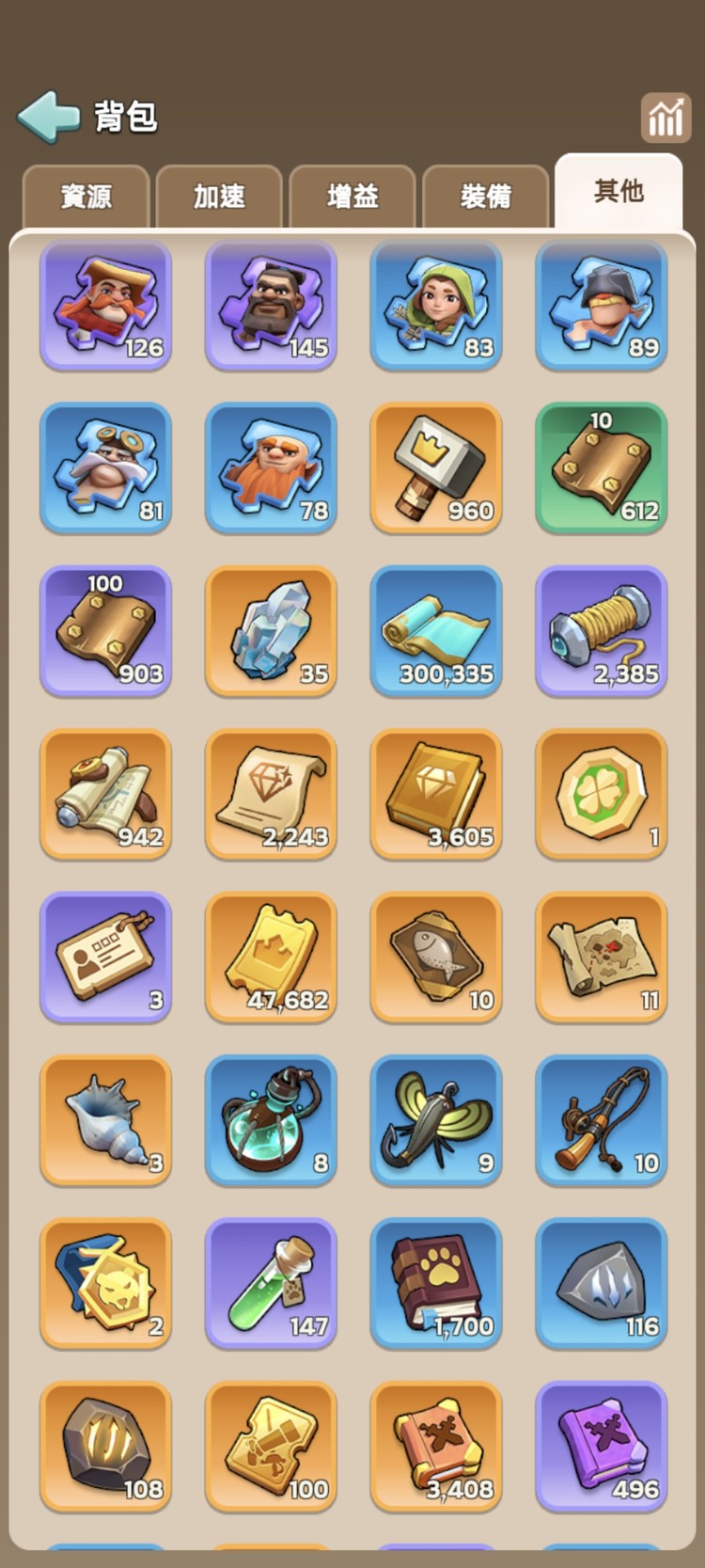Viewport: 705px width, 1568px height.
Task: Open the crystal item with count 35
Action: [271, 631]
